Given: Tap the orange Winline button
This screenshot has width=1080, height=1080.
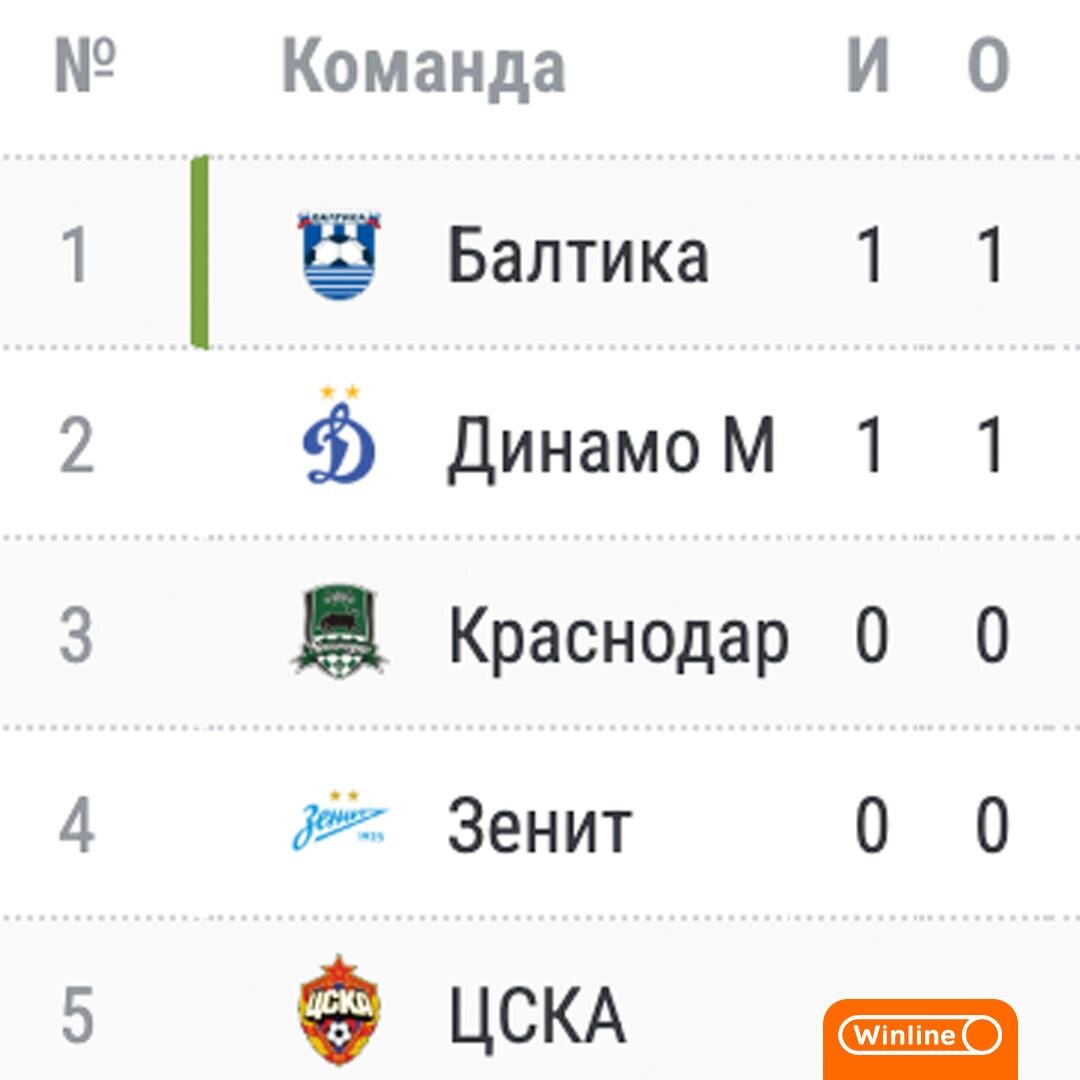Looking at the screenshot, I should pyautogui.click(x=920, y=1039).
